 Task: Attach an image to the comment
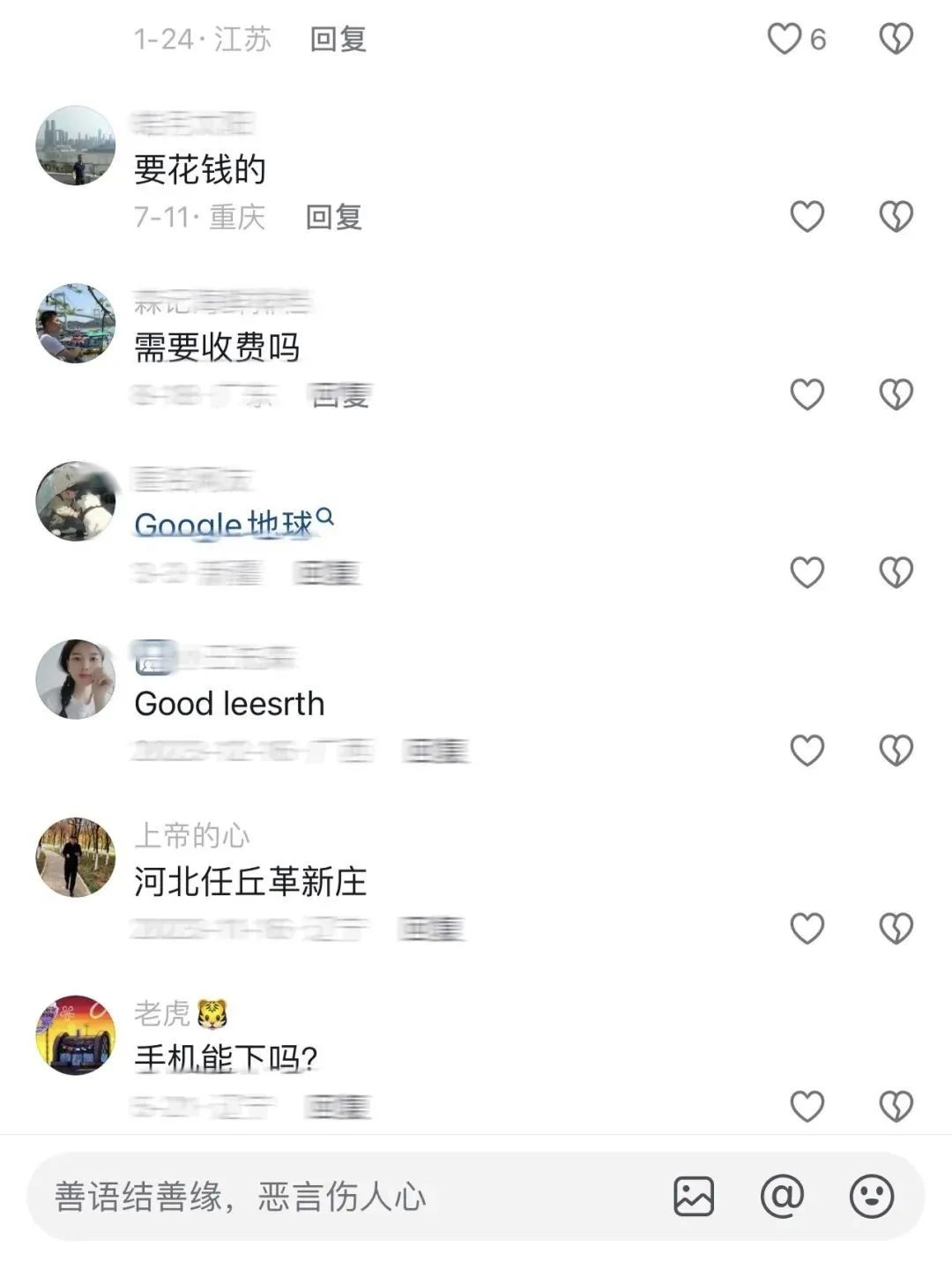point(694,1197)
